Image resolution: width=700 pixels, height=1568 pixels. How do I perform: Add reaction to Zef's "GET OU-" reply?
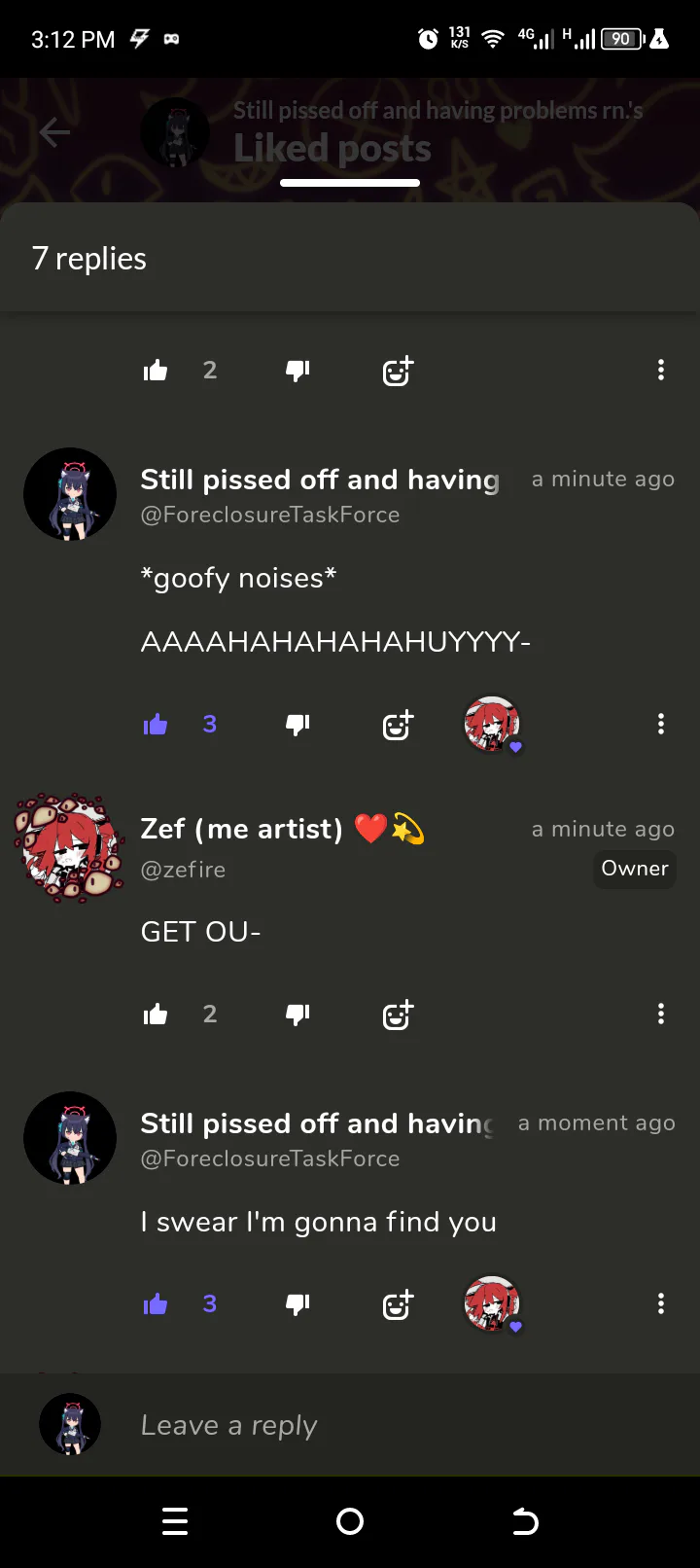[x=398, y=1015]
